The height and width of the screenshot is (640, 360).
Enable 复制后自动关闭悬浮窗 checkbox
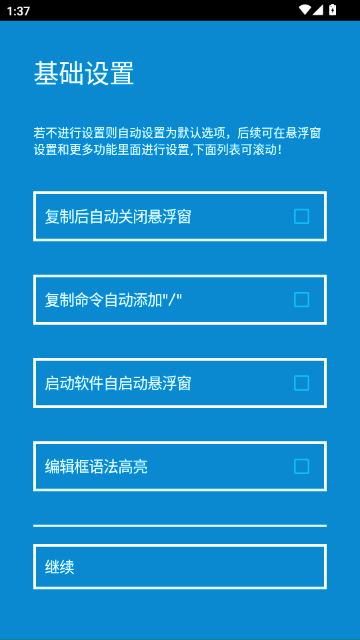(x=301, y=216)
